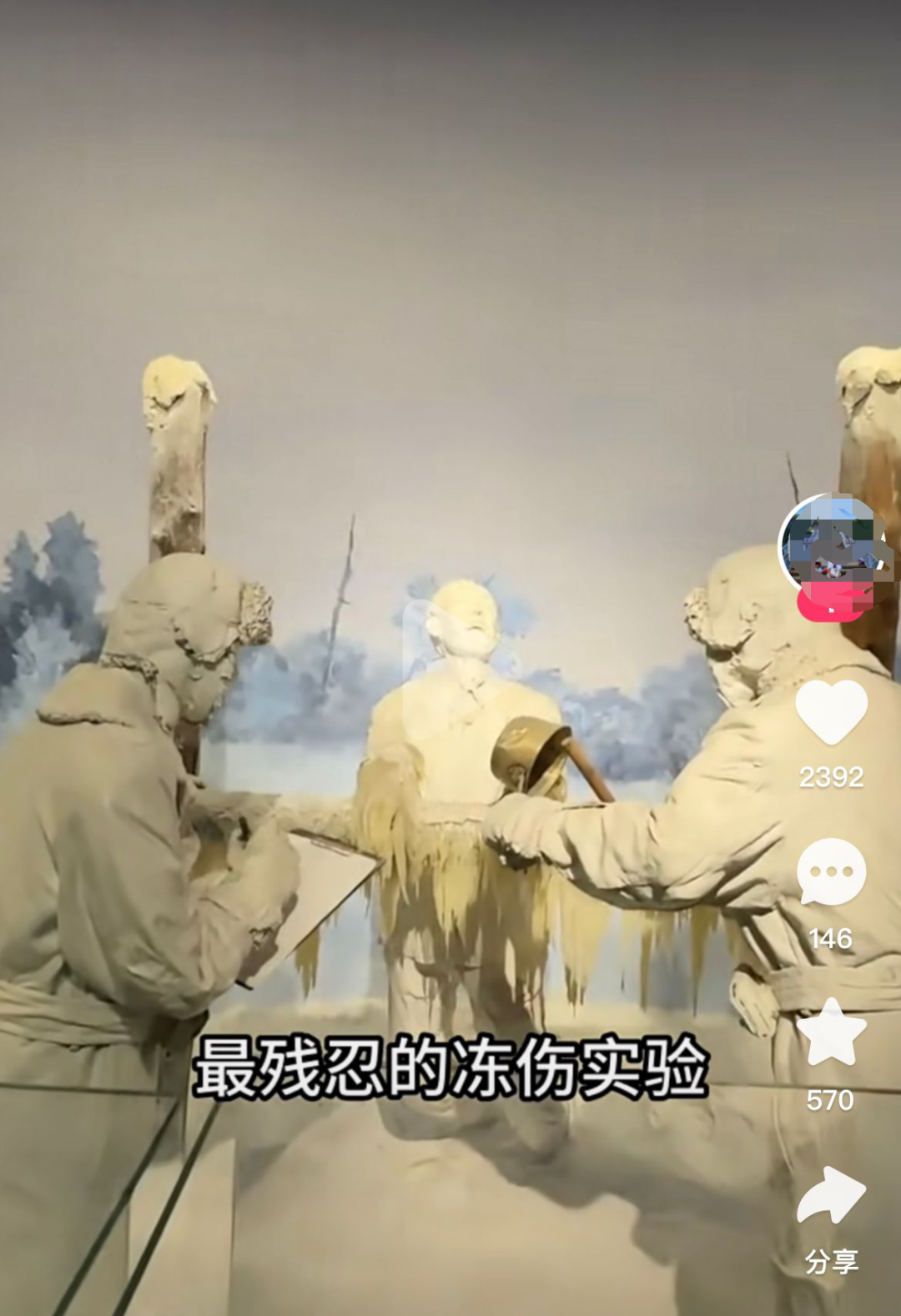
Task: Like this video with the heart icon
Action: point(831,711)
